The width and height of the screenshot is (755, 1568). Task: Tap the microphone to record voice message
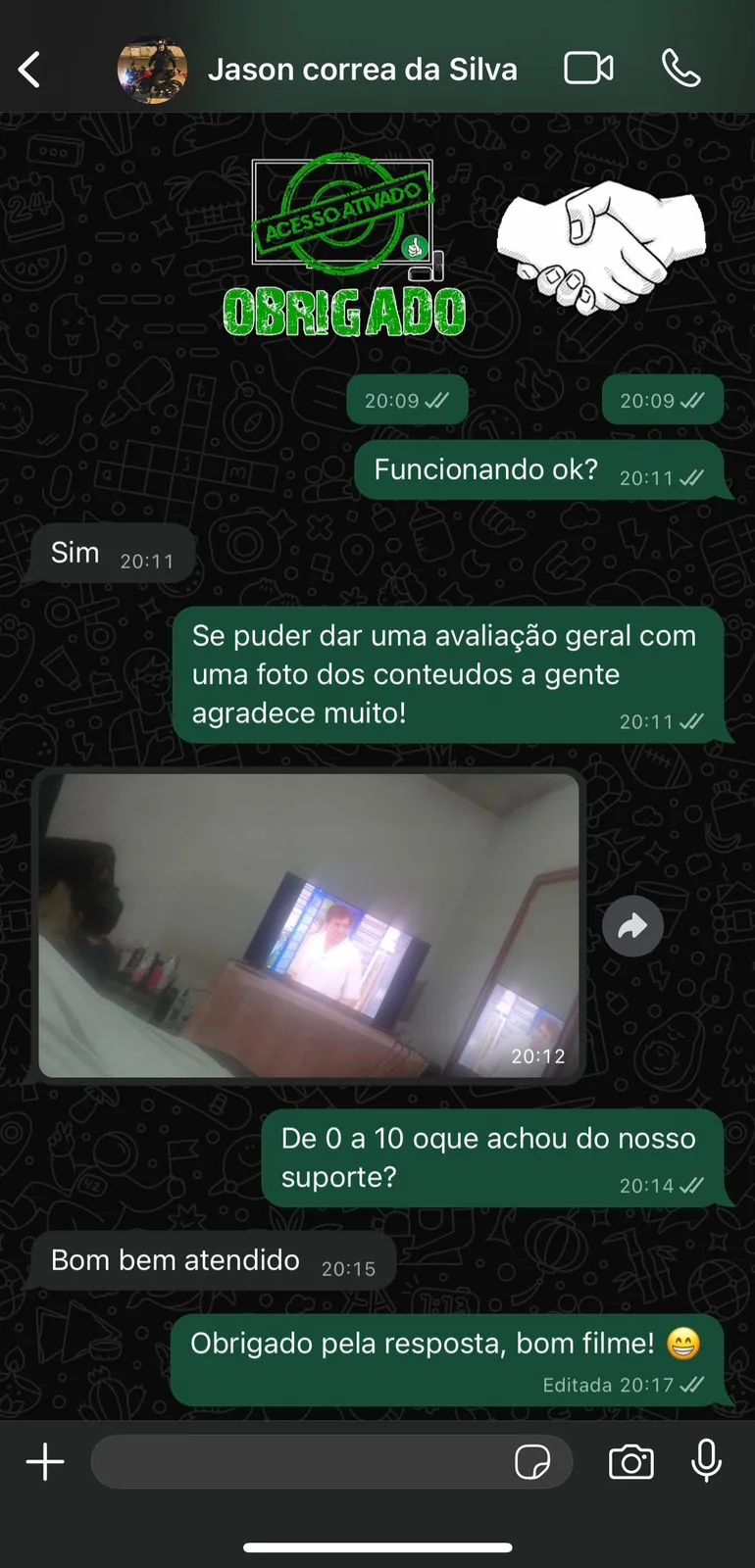(706, 1461)
